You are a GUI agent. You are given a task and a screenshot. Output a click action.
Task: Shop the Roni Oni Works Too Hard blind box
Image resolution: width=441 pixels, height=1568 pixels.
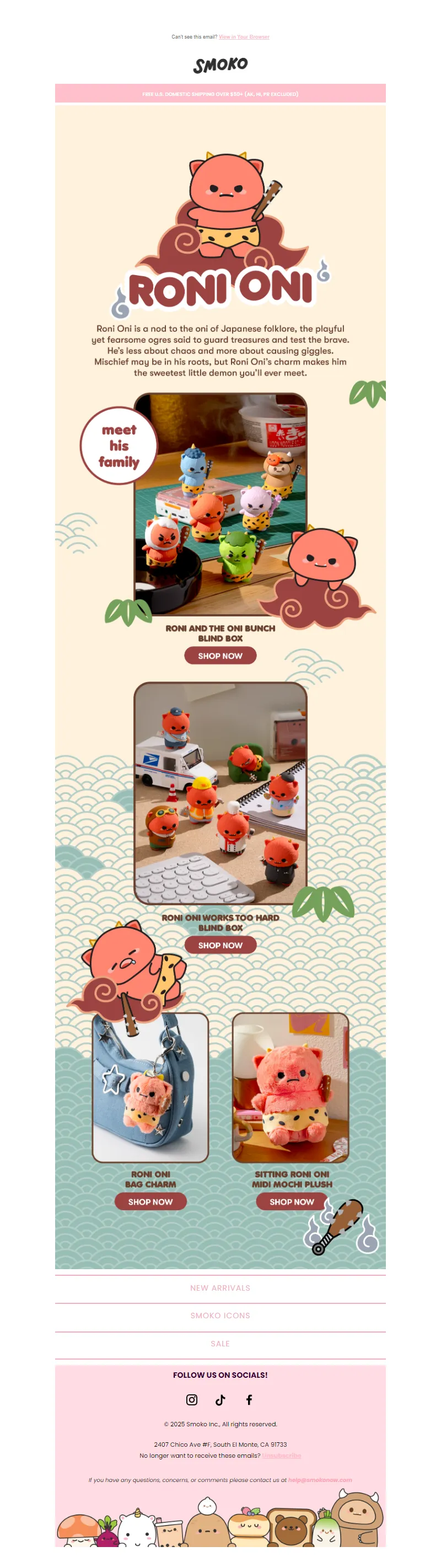(x=220, y=944)
